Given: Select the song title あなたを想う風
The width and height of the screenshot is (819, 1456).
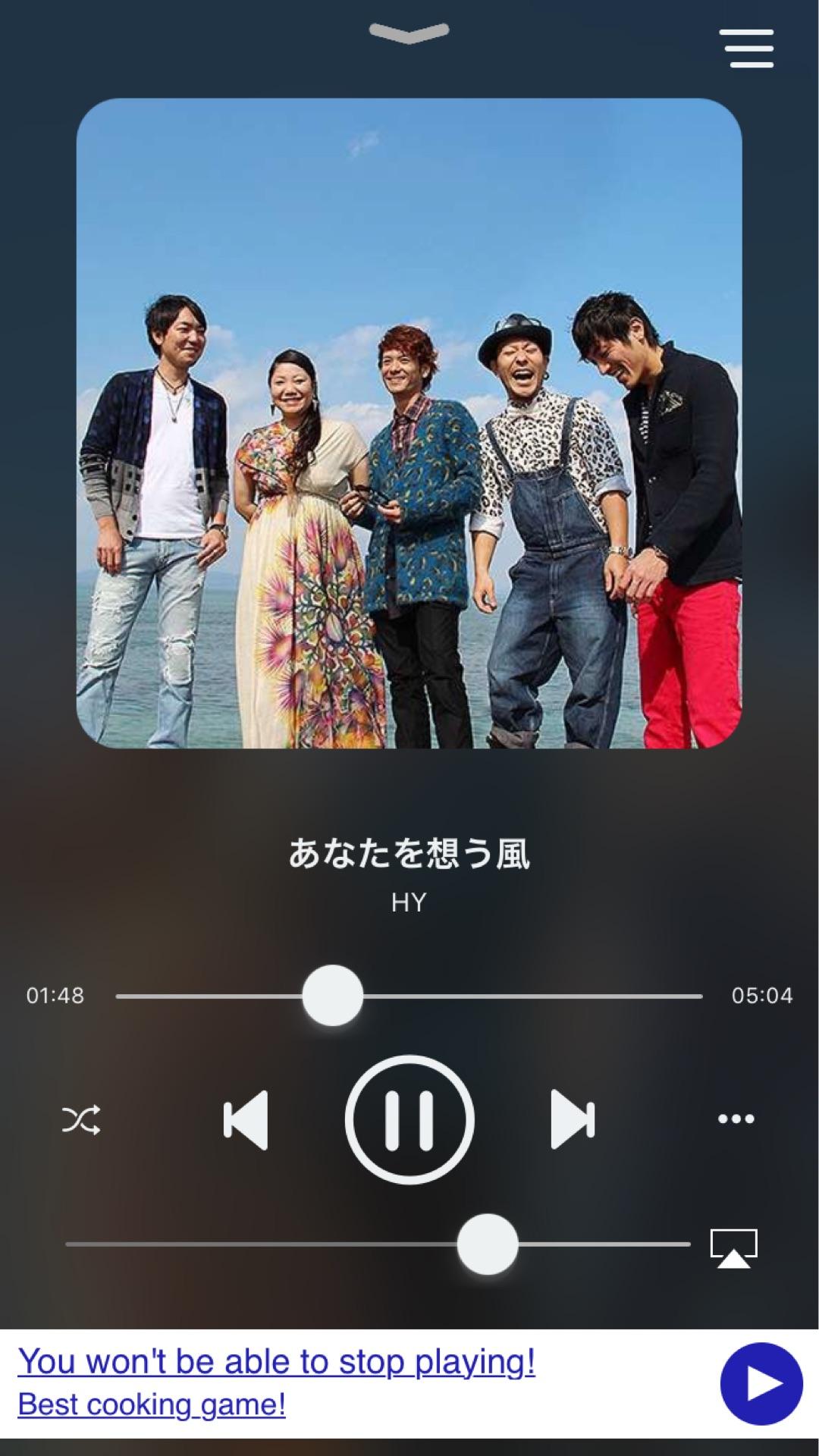Looking at the screenshot, I should click(x=409, y=853).
